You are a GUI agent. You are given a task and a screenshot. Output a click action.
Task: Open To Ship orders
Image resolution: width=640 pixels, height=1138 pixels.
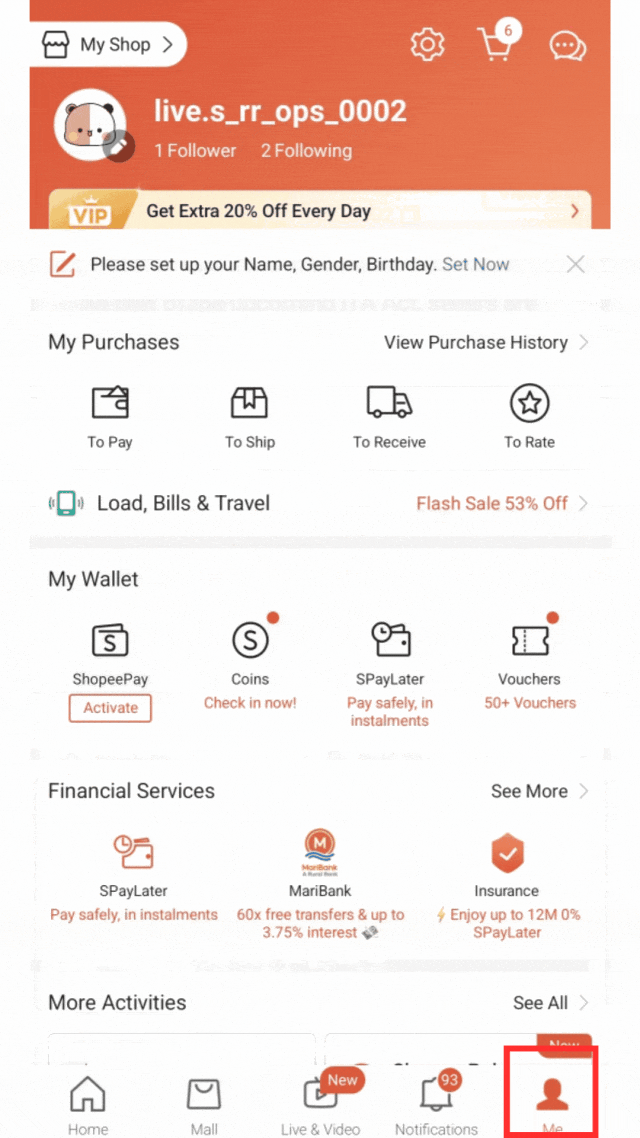coord(249,416)
